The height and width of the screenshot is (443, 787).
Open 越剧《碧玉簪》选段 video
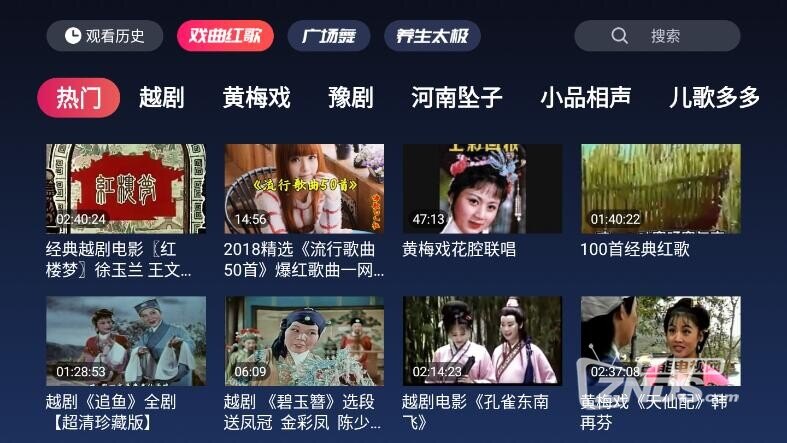click(x=304, y=341)
